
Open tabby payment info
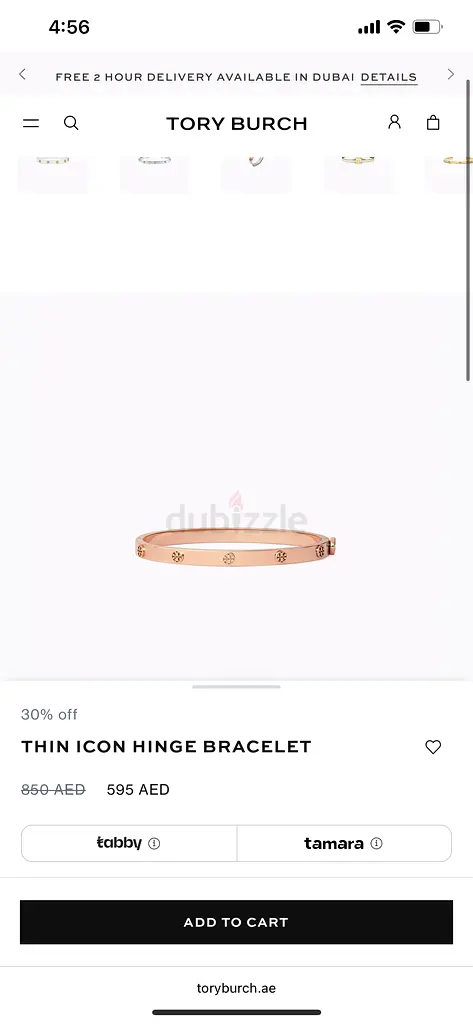click(x=129, y=843)
